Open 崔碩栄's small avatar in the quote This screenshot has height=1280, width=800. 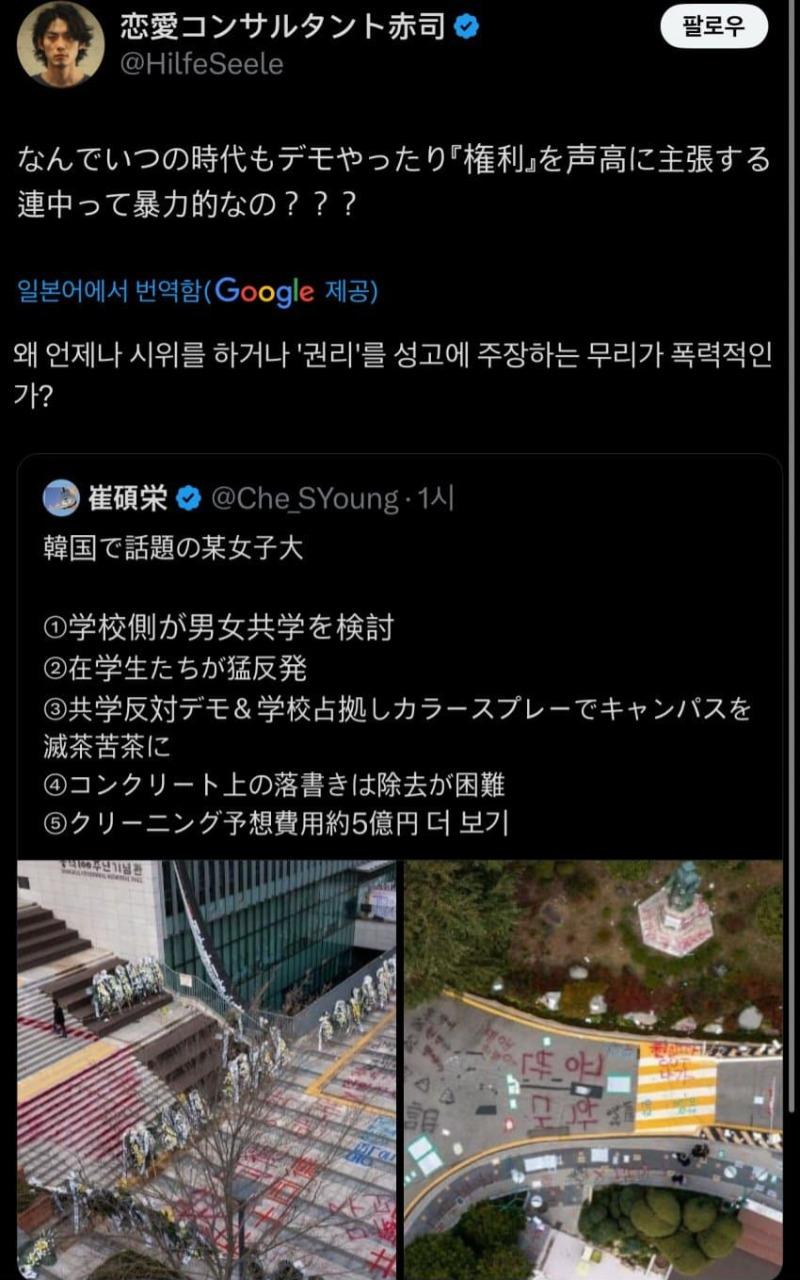tap(61, 498)
